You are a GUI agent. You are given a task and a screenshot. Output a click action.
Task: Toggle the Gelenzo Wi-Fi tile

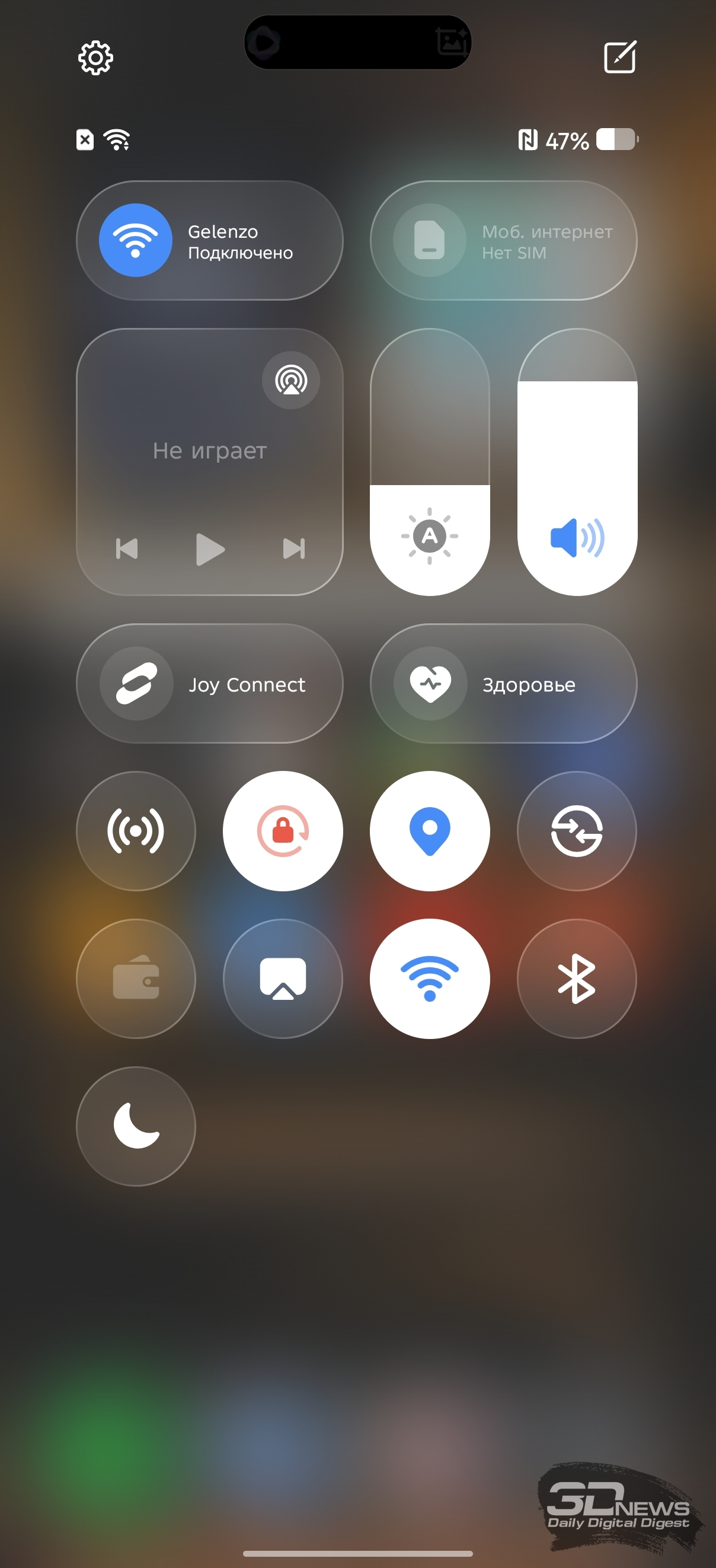136,240
